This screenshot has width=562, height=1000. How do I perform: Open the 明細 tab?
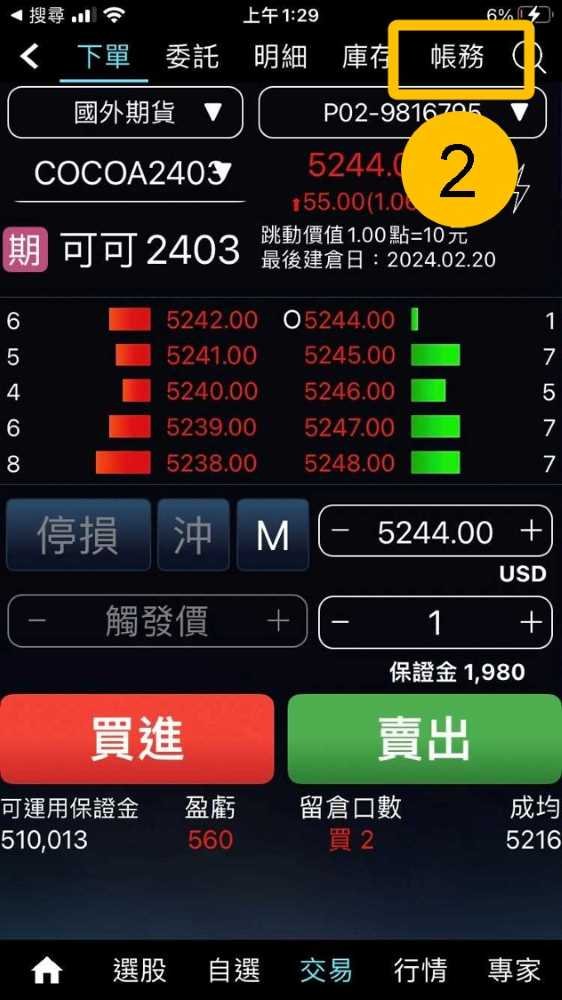(280, 57)
